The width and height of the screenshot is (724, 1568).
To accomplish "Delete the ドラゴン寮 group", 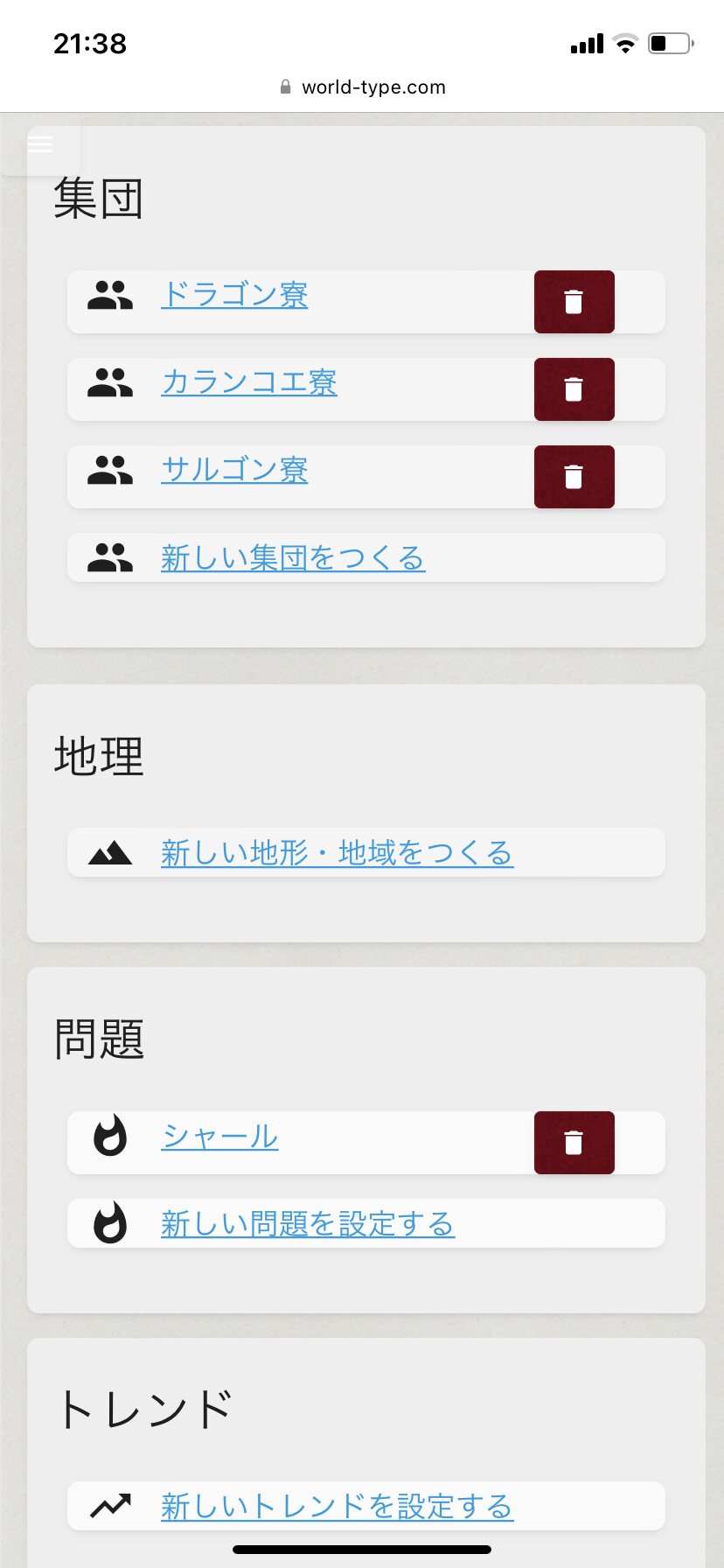I will pos(574,302).
